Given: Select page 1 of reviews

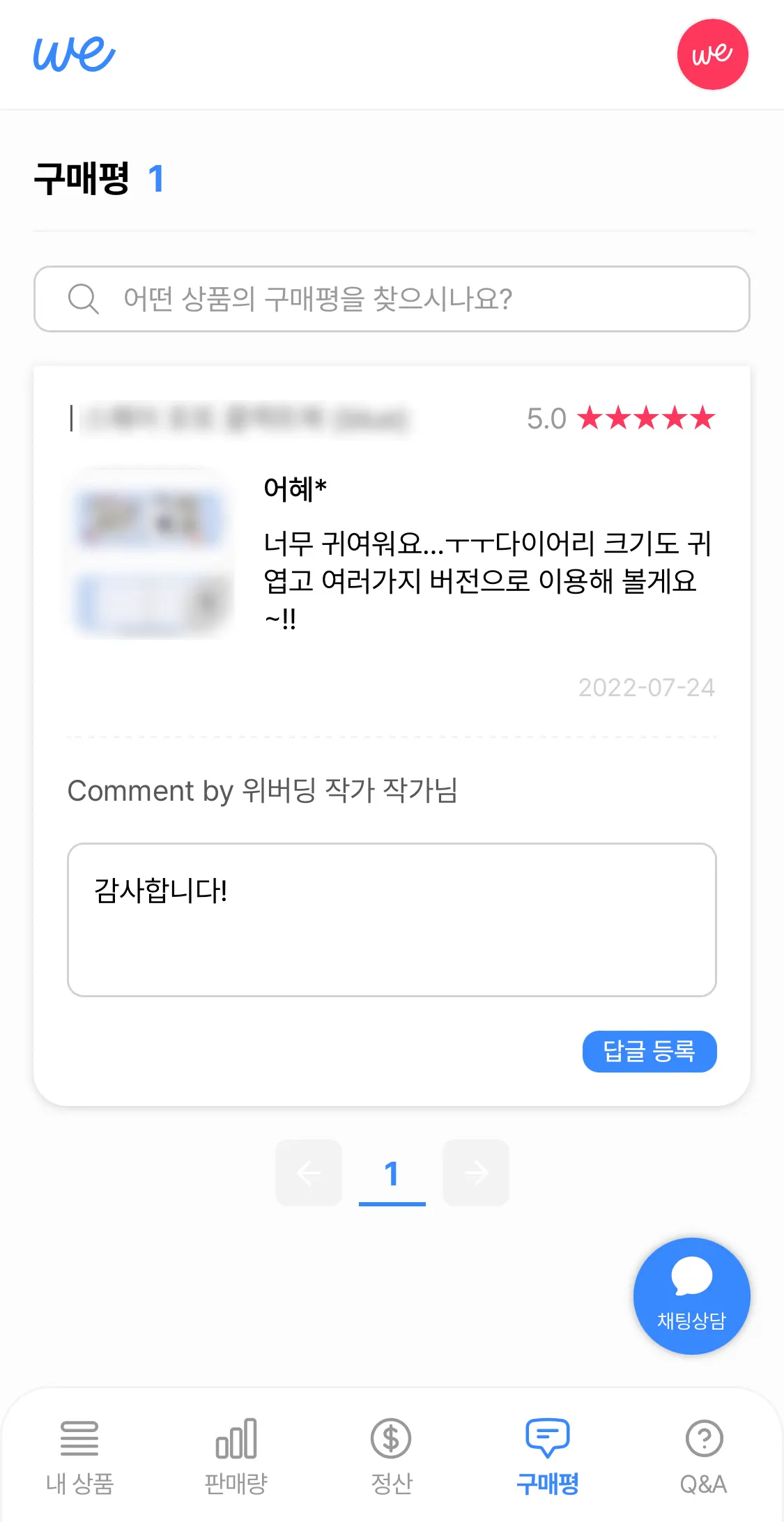Looking at the screenshot, I should [x=392, y=1174].
